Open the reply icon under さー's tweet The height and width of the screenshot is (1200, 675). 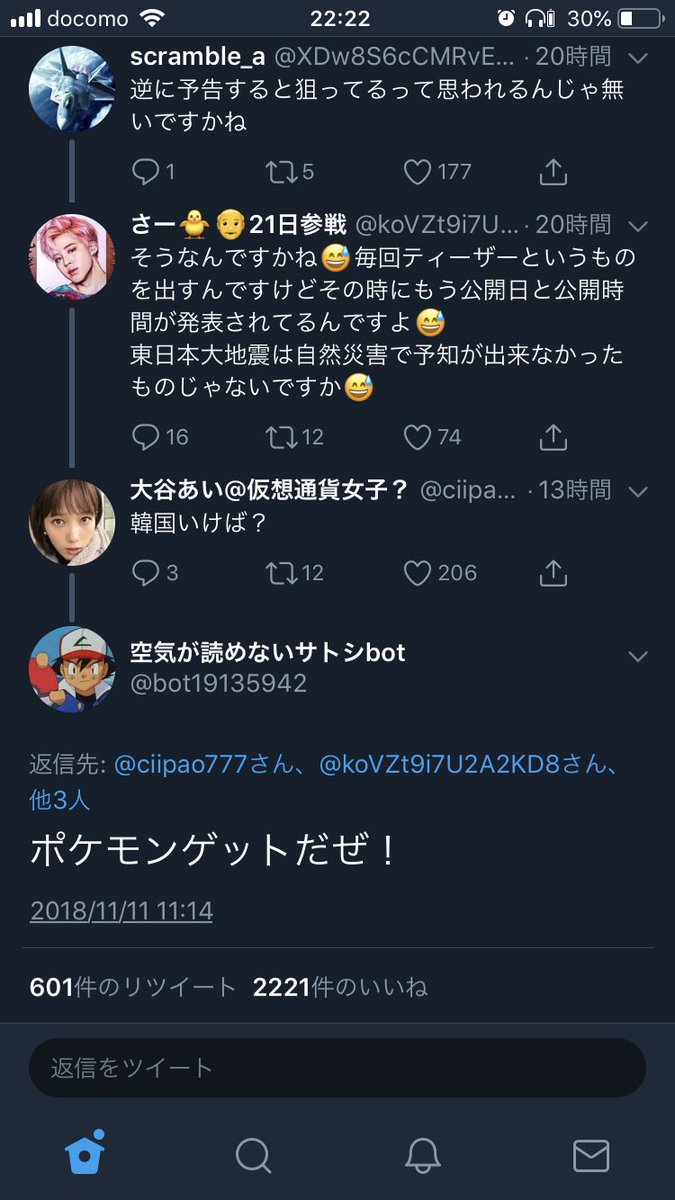(146, 436)
